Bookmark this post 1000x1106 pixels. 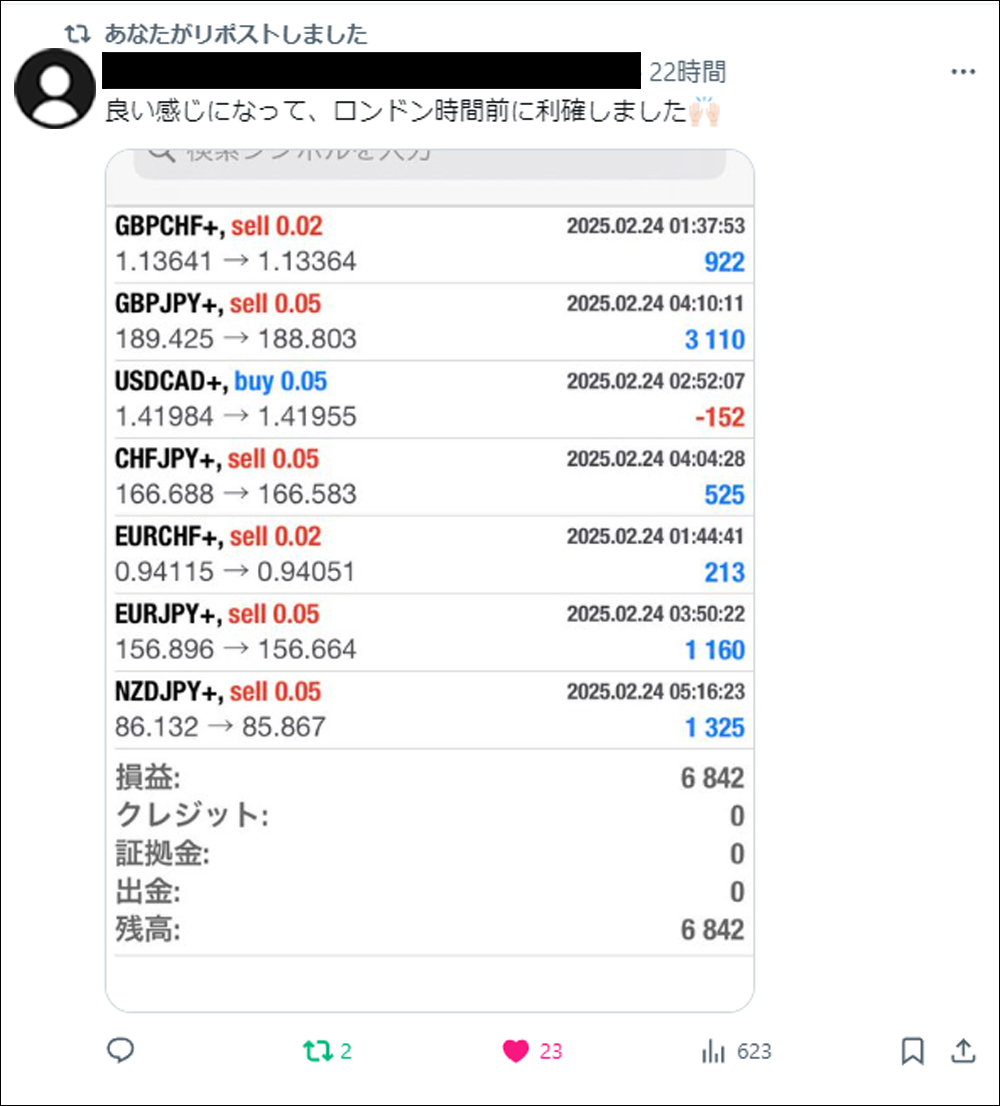(912, 1050)
